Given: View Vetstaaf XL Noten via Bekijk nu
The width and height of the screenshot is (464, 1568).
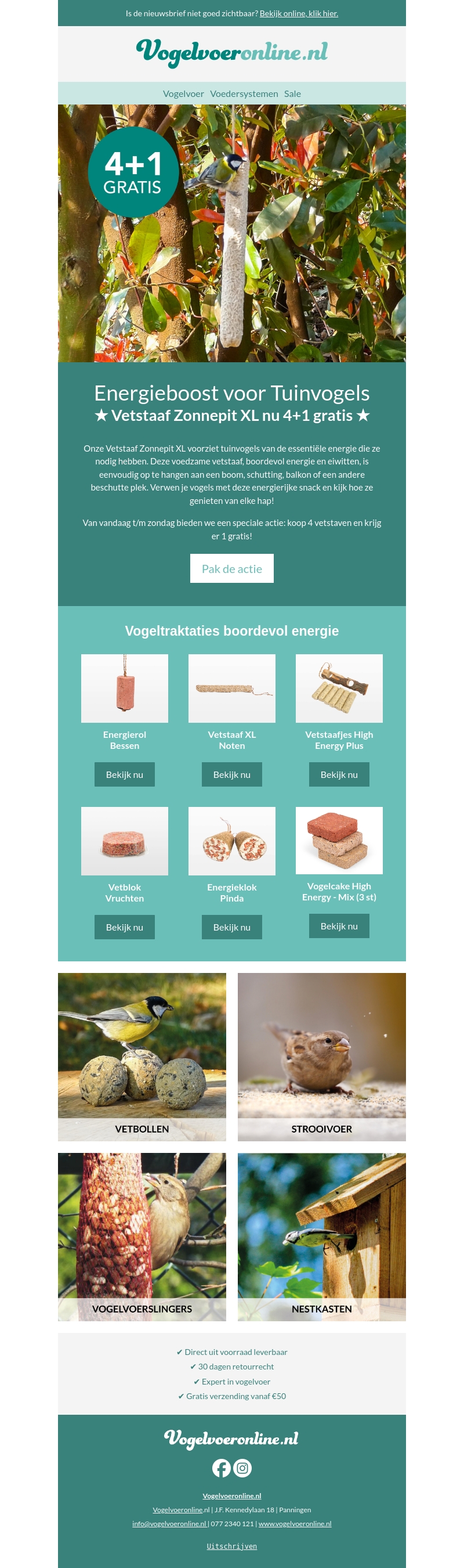Looking at the screenshot, I should 231,774.
